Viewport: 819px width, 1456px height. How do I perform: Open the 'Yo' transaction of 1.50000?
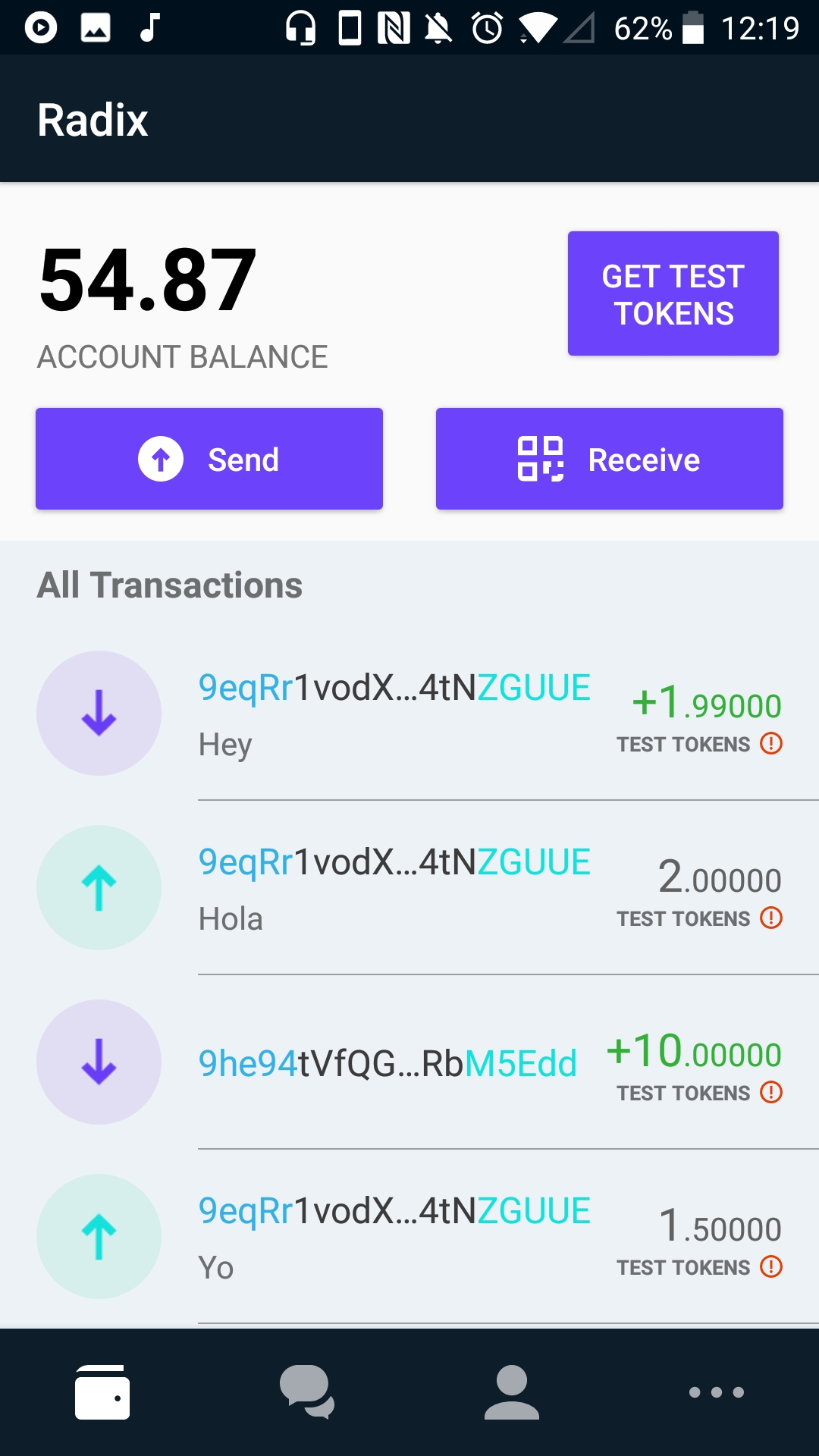pyautogui.click(x=409, y=1237)
